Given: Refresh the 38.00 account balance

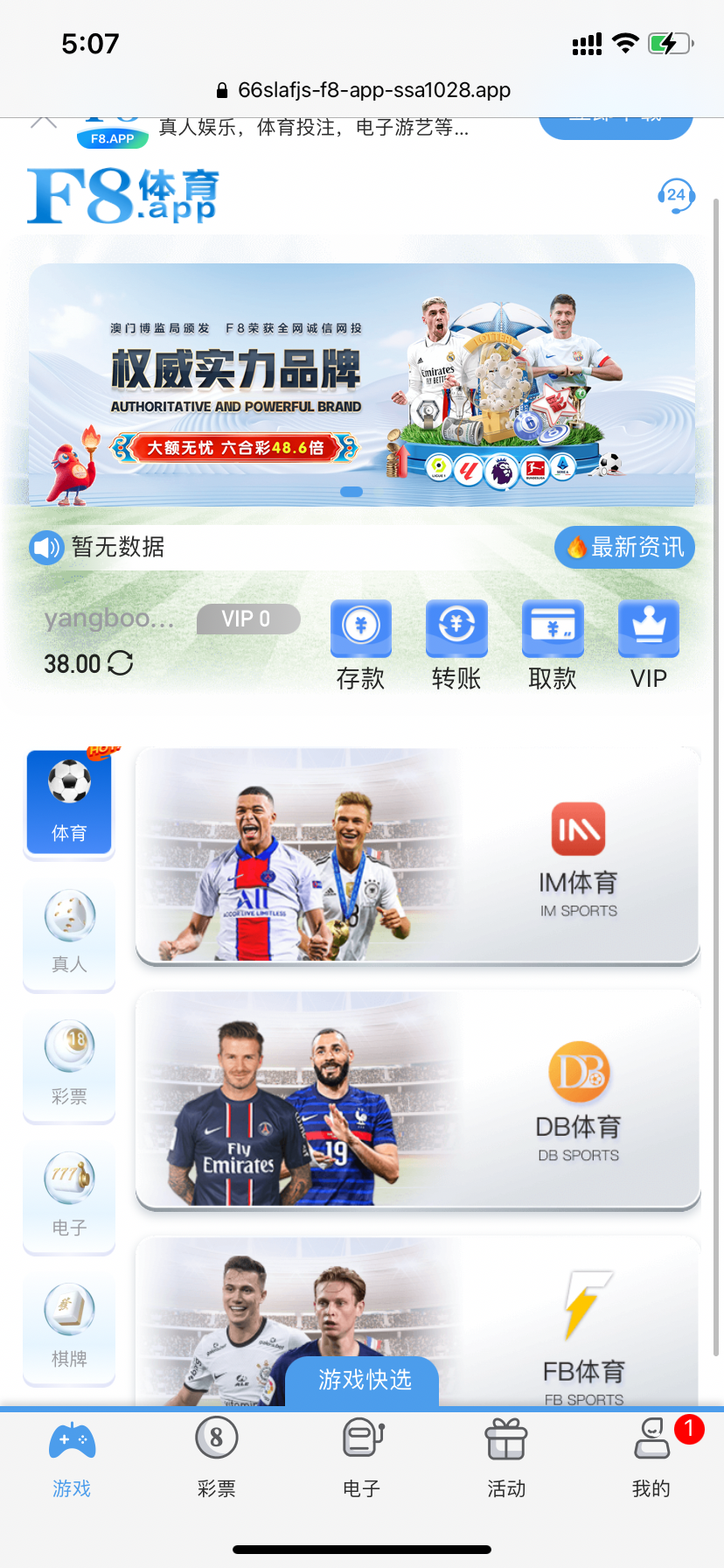Looking at the screenshot, I should pyautogui.click(x=121, y=663).
